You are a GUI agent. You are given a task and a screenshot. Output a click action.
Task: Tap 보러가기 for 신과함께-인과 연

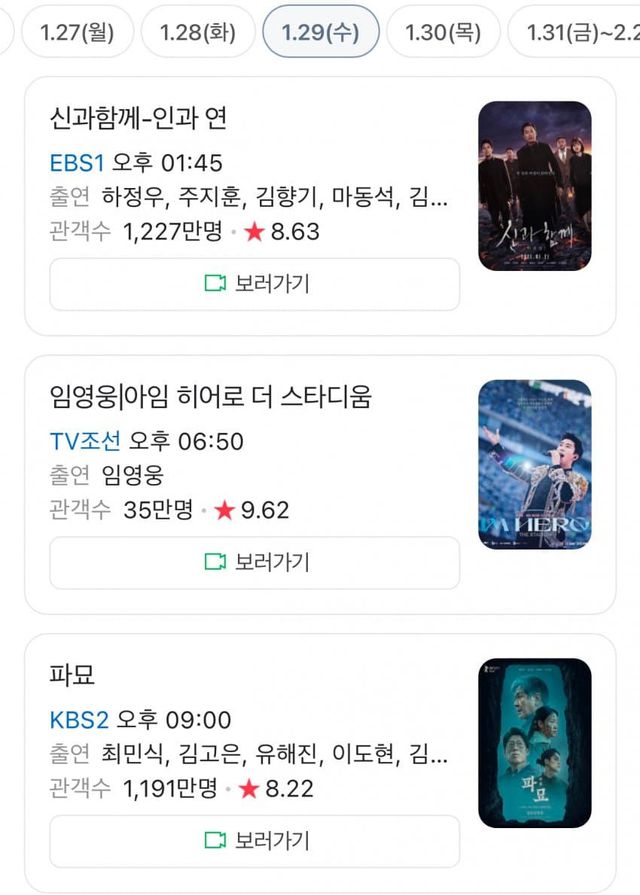[255, 284]
